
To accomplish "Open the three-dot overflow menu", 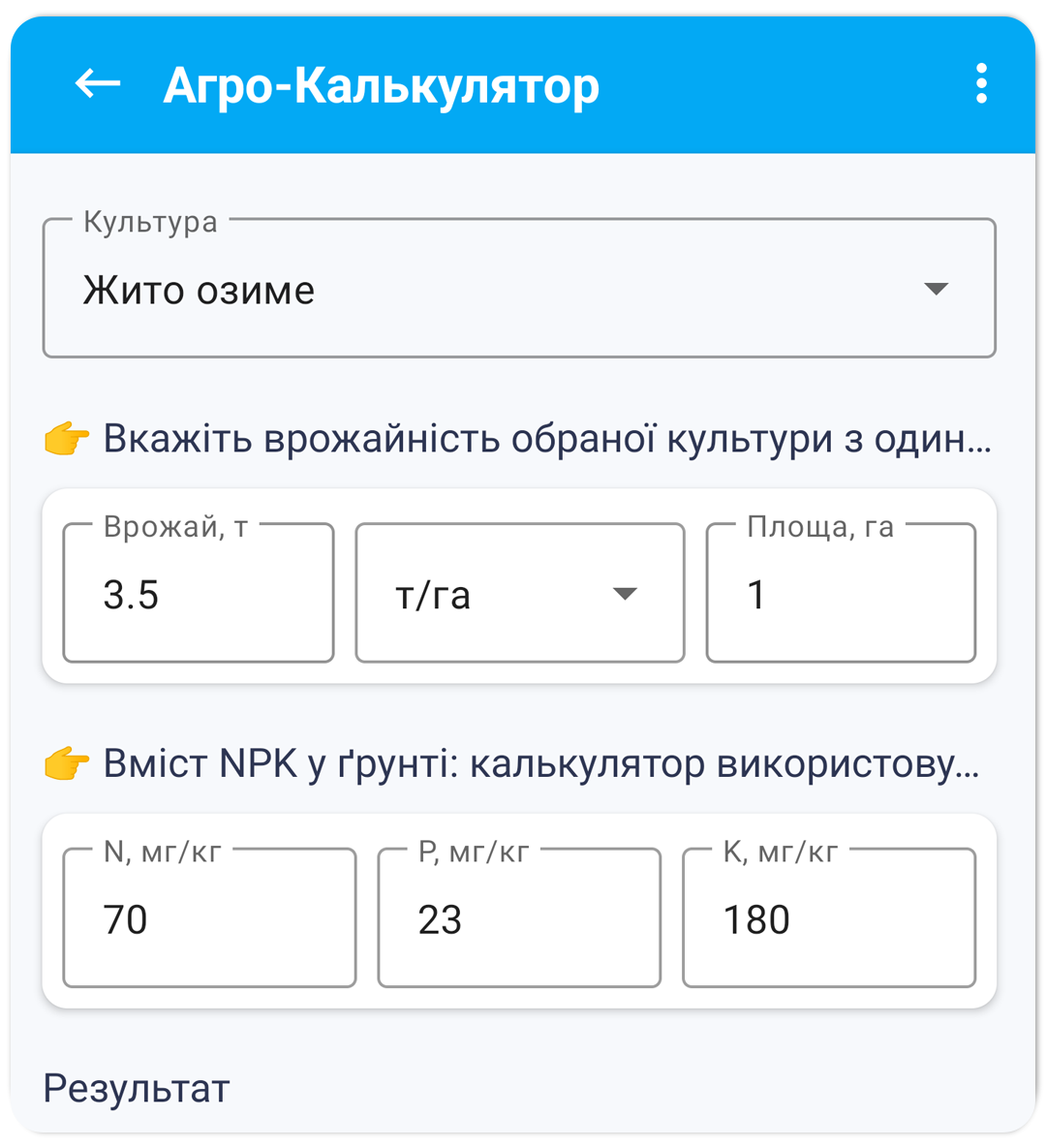I will pyautogui.click(x=981, y=83).
